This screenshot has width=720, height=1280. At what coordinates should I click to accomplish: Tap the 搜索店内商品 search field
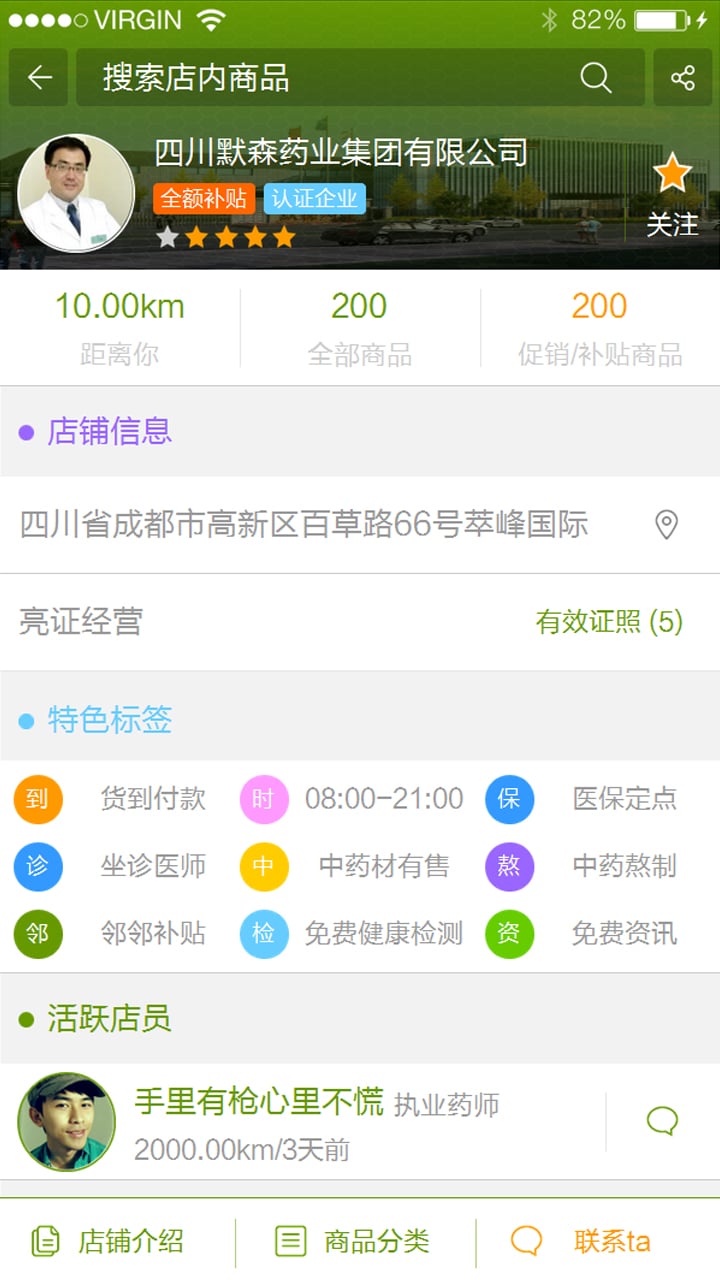click(x=360, y=78)
